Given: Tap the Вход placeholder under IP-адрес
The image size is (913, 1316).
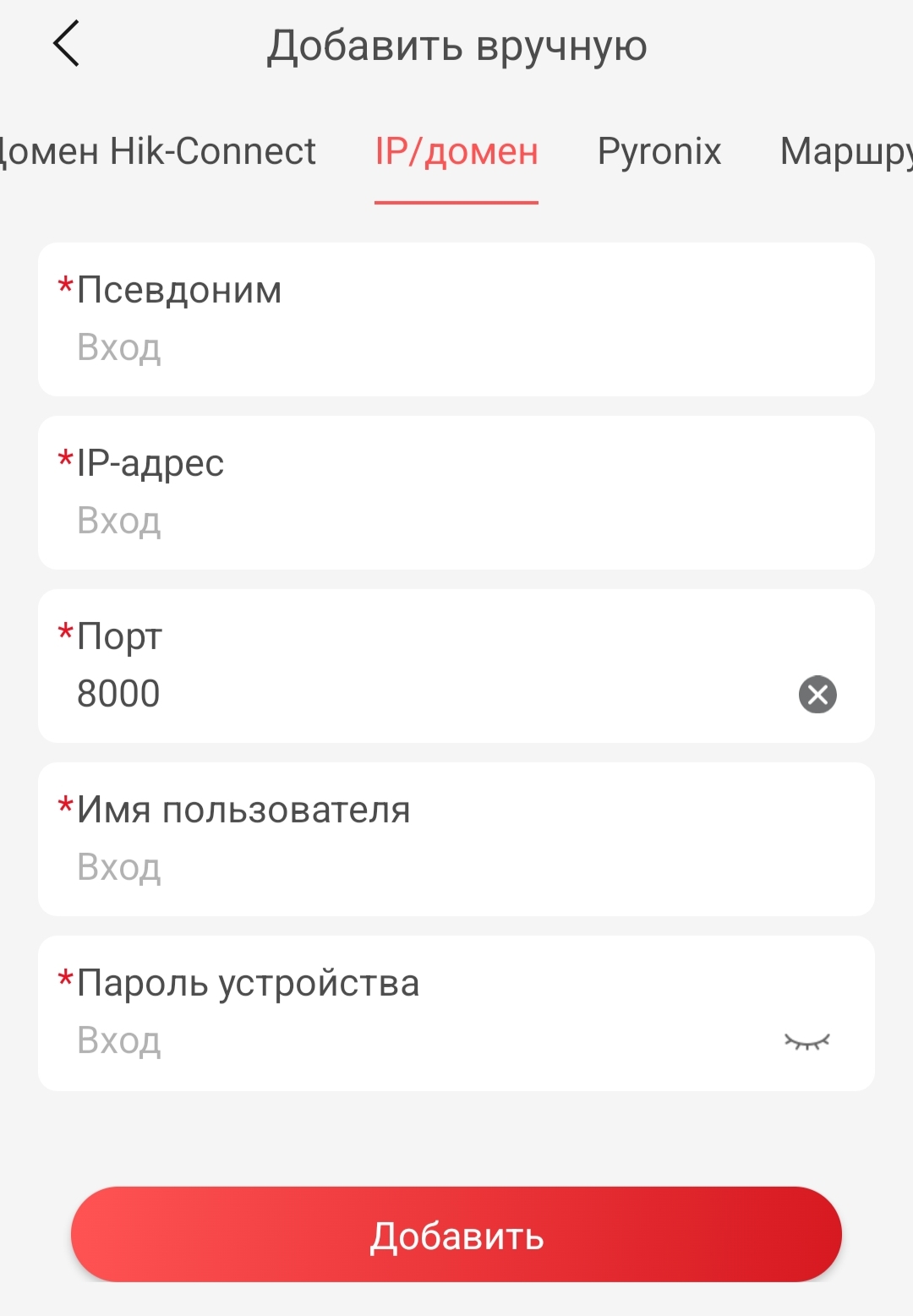Looking at the screenshot, I should pyautogui.click(x=119, y=521).
